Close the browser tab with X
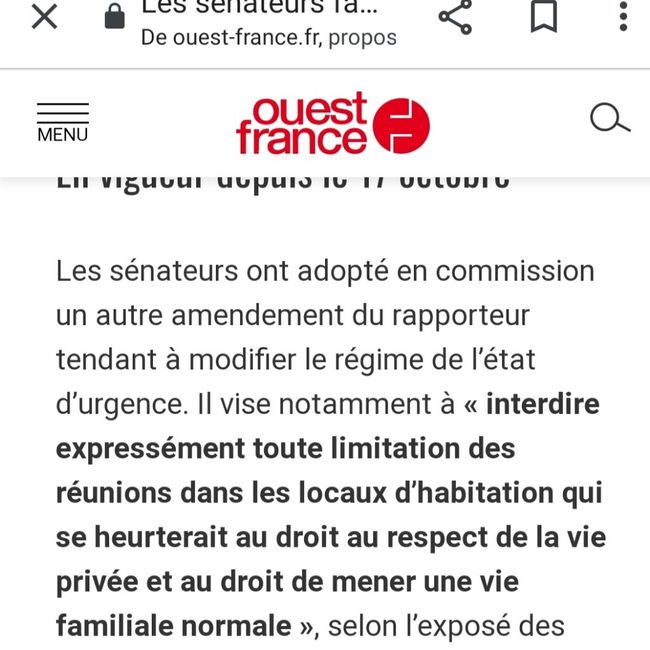650x650 pixels. pyautogui.click(x=44, y=17)
